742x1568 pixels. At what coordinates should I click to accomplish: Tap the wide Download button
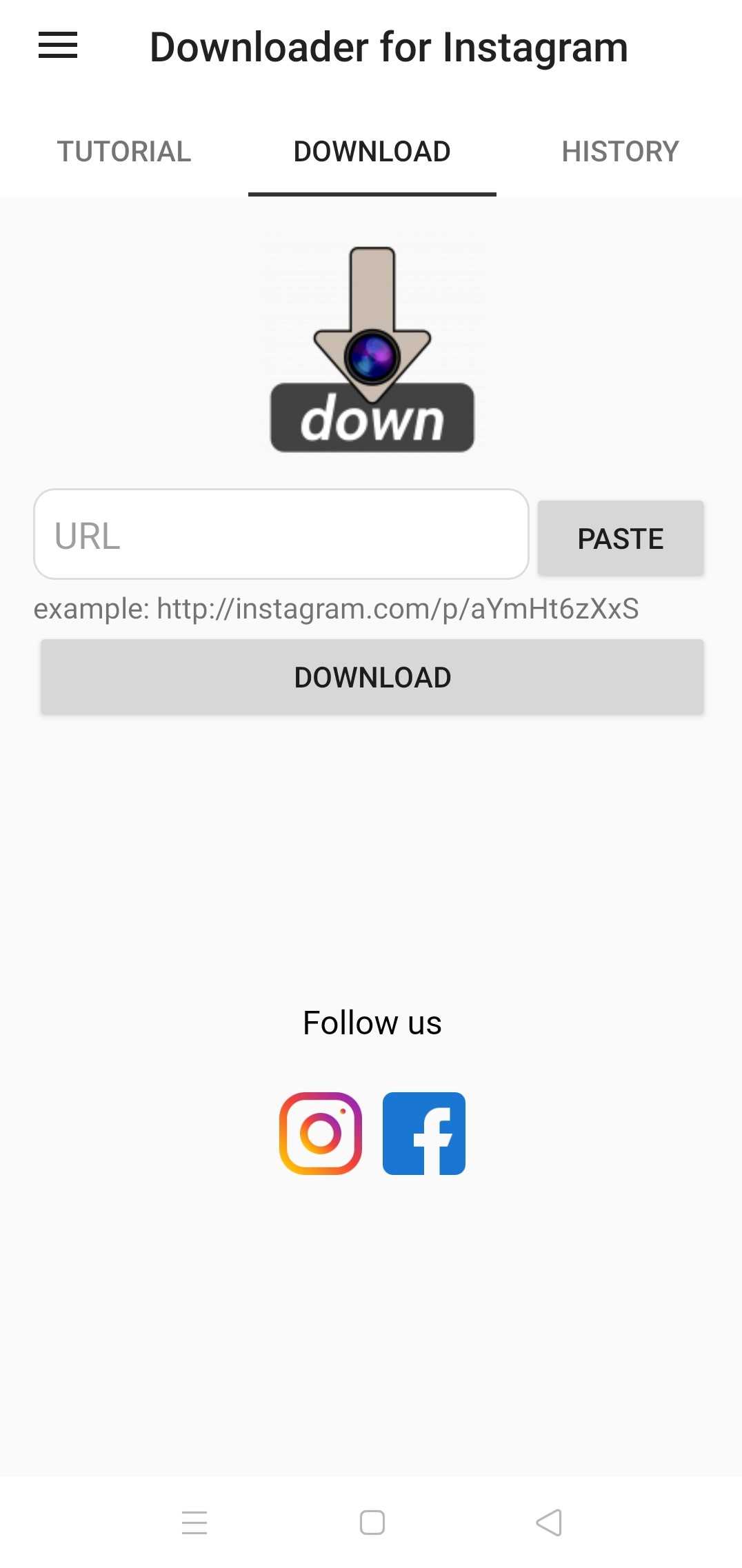pyautogui.click(x=372, y=677)
